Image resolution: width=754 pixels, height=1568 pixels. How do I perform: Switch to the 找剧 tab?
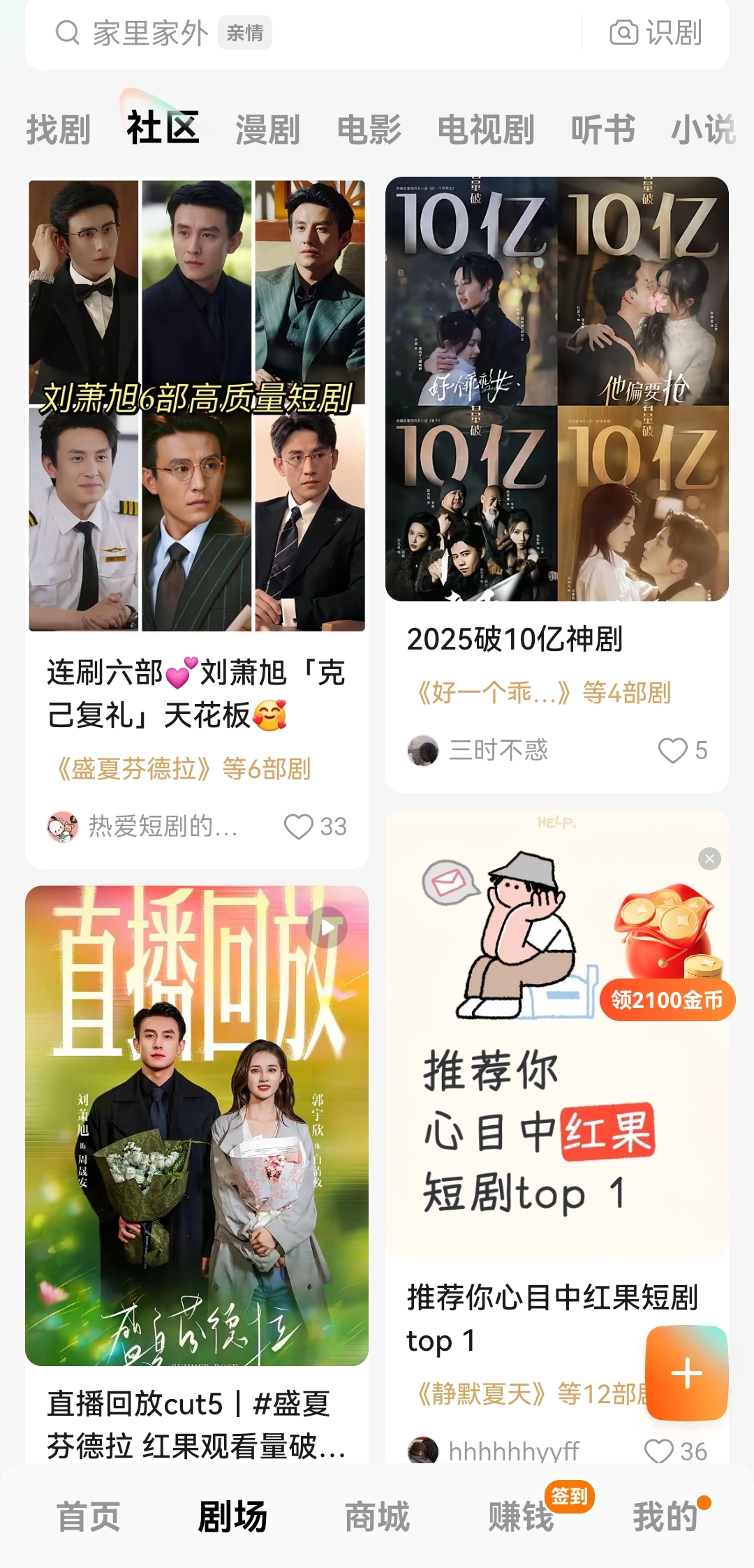click(59, 130)
